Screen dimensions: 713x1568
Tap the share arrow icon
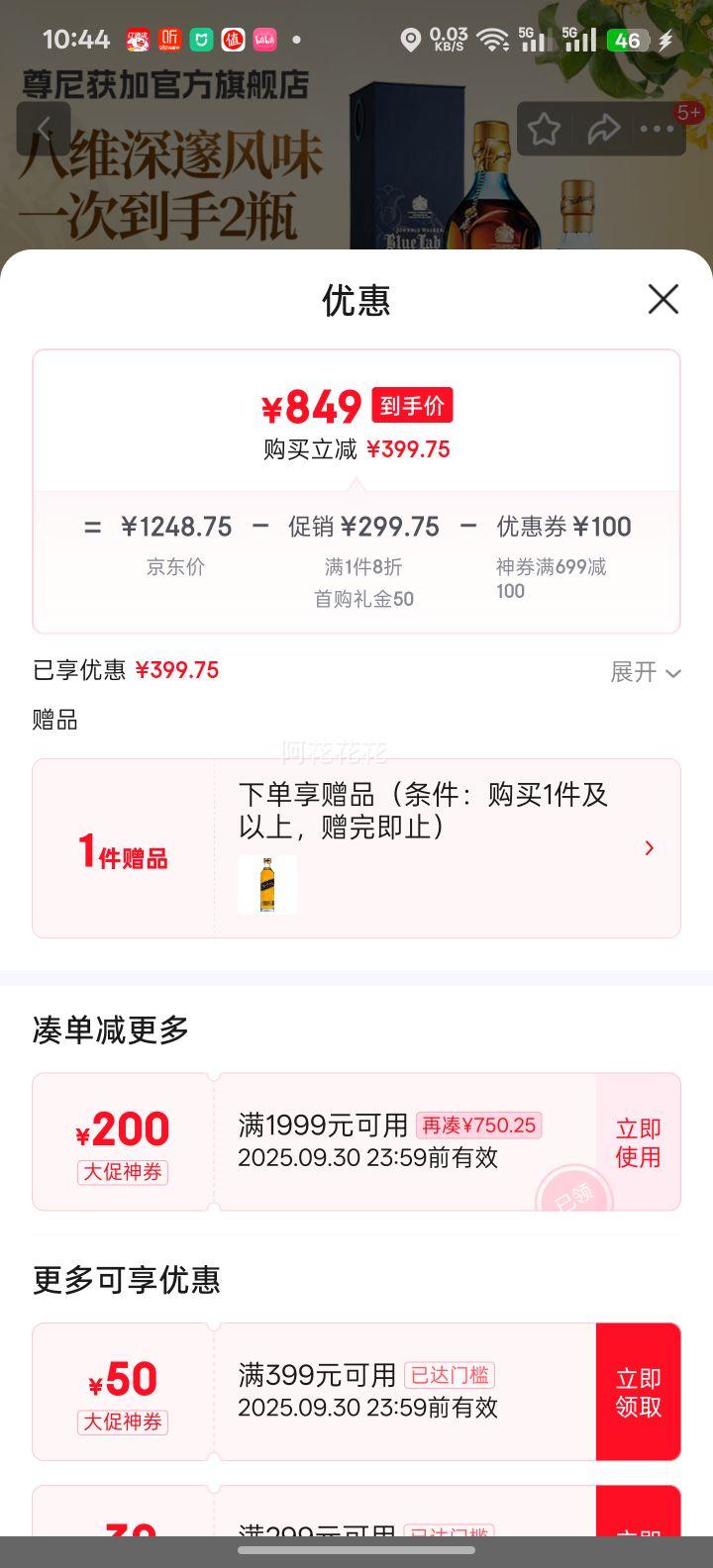coord(604,129)
